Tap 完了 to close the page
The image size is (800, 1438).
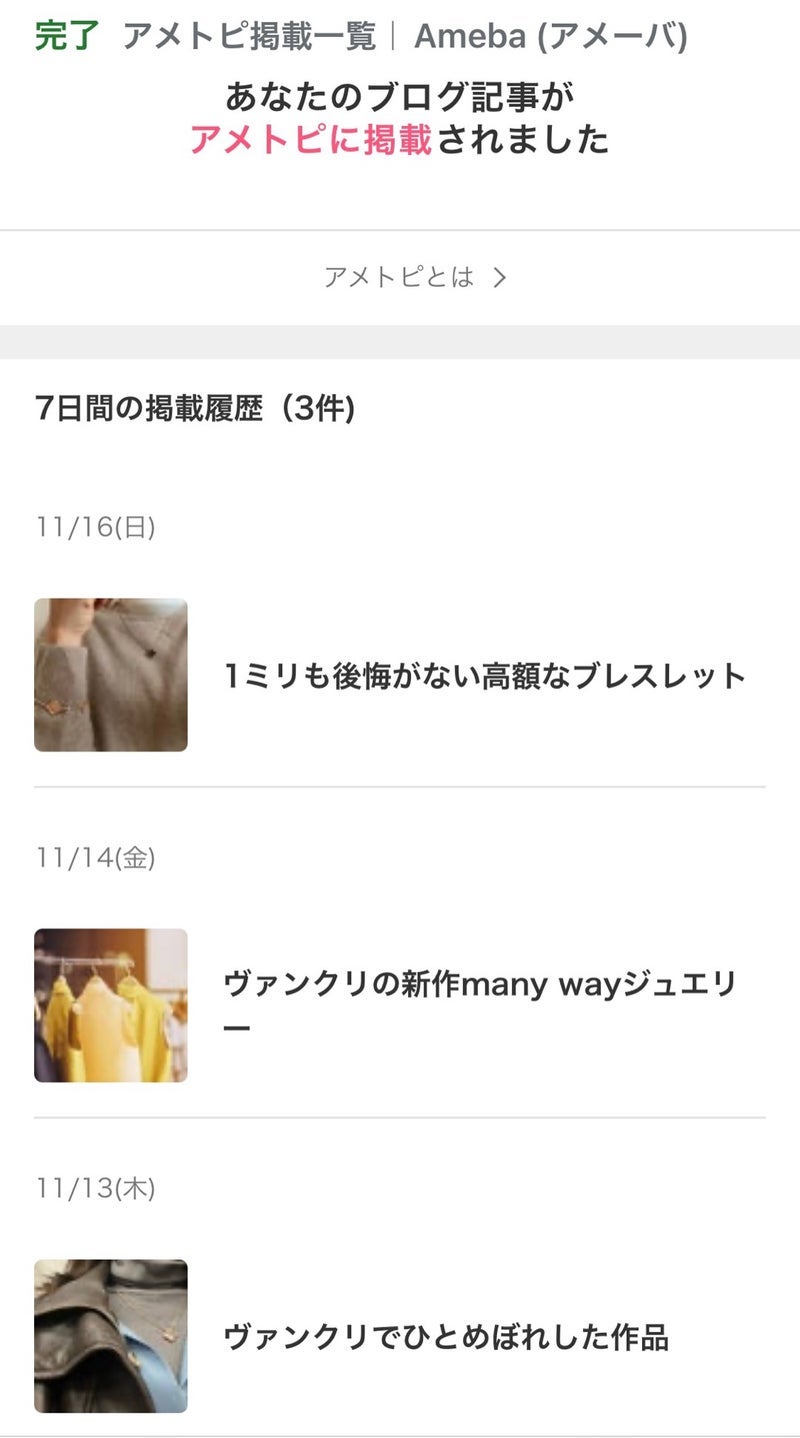[67, 36]
